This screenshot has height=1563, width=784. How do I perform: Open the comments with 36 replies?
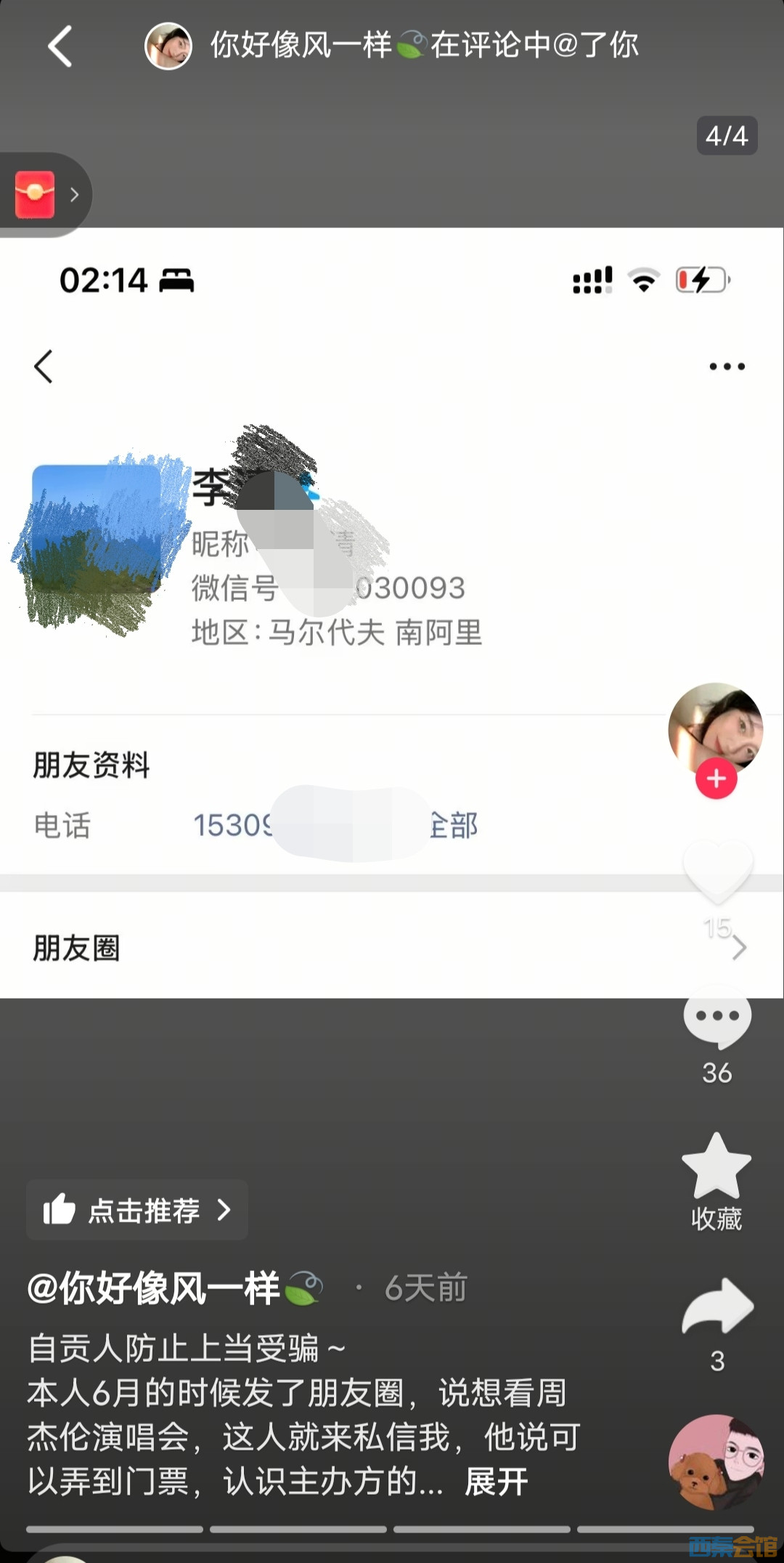coord(716,1018)
